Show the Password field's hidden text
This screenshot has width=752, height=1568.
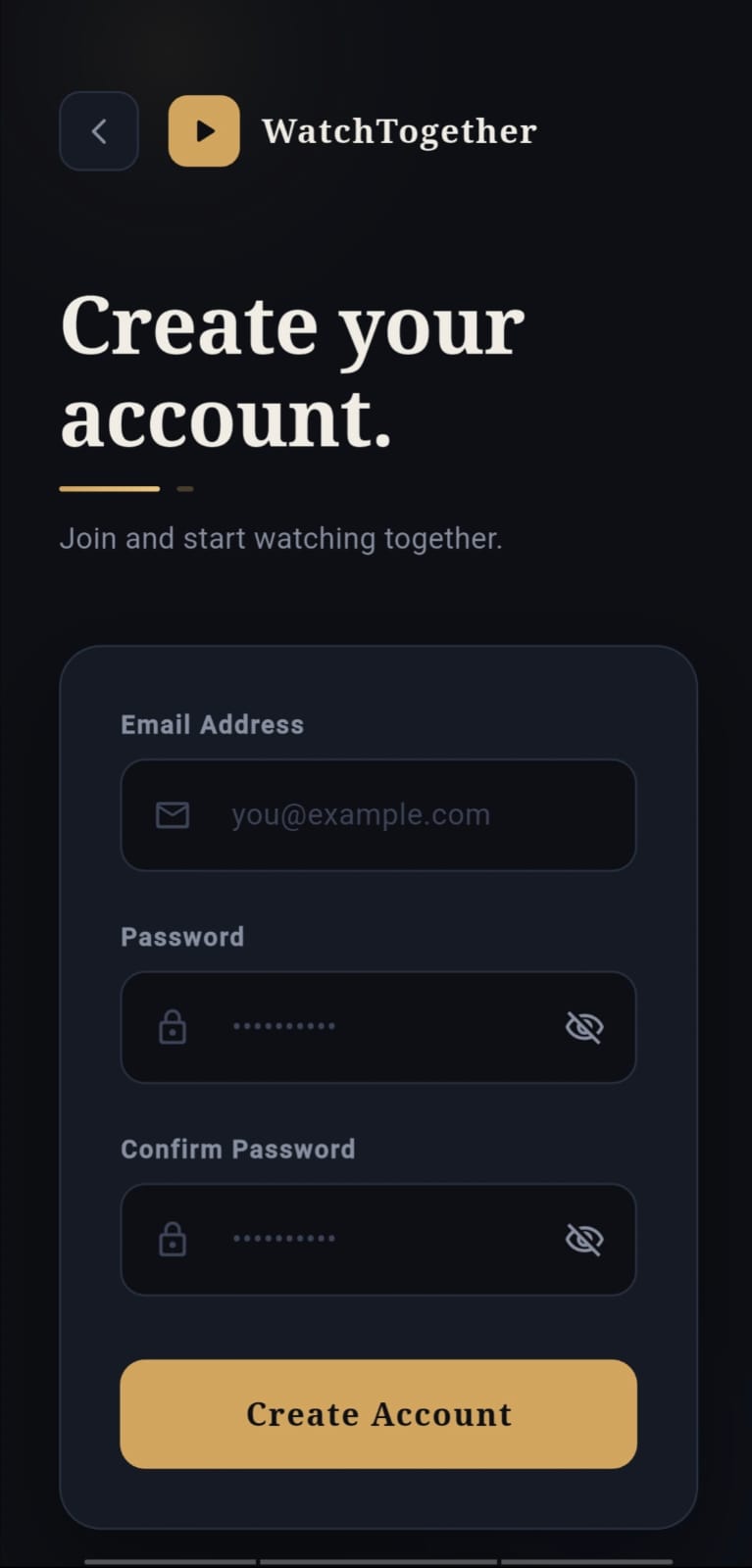point(584,1027)
